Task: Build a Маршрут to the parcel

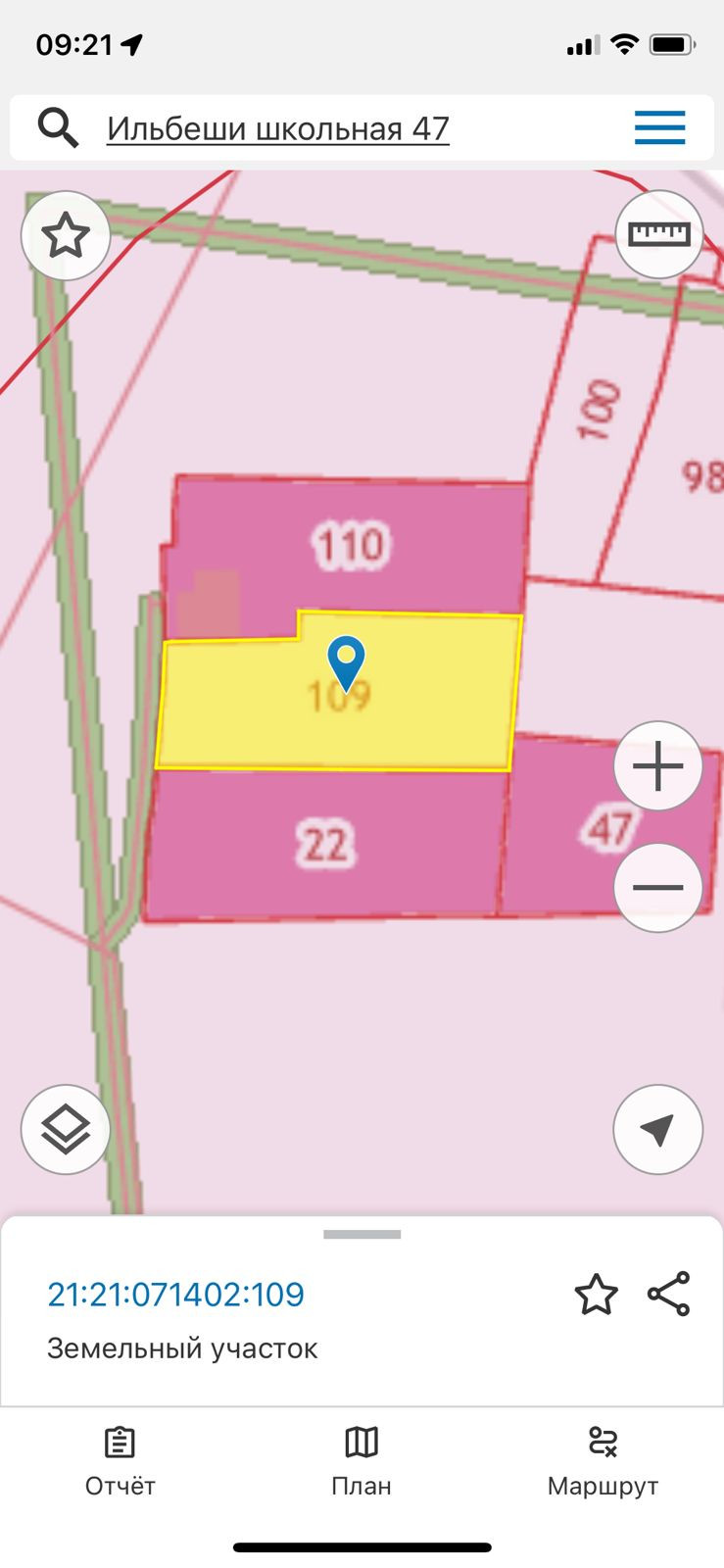Action: coord(603,1461)
